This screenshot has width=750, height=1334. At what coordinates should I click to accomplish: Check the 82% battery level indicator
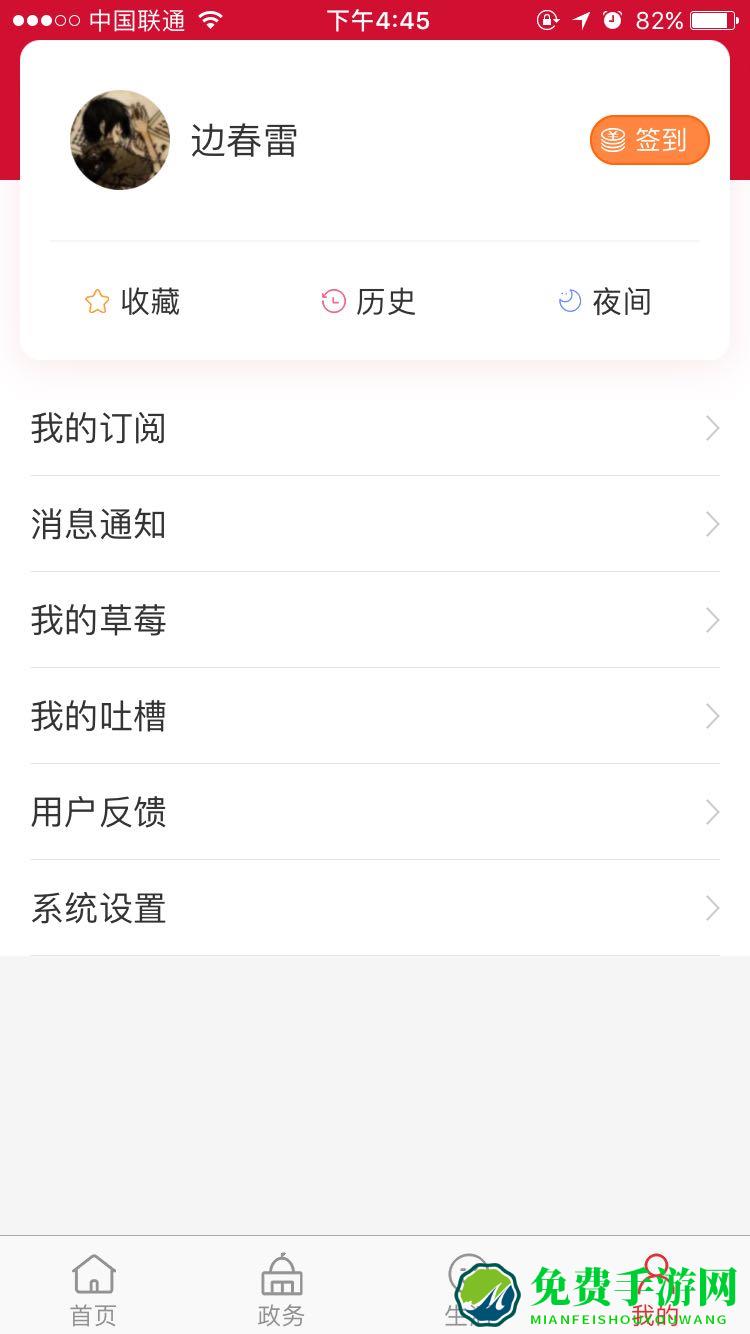point(658,20)
